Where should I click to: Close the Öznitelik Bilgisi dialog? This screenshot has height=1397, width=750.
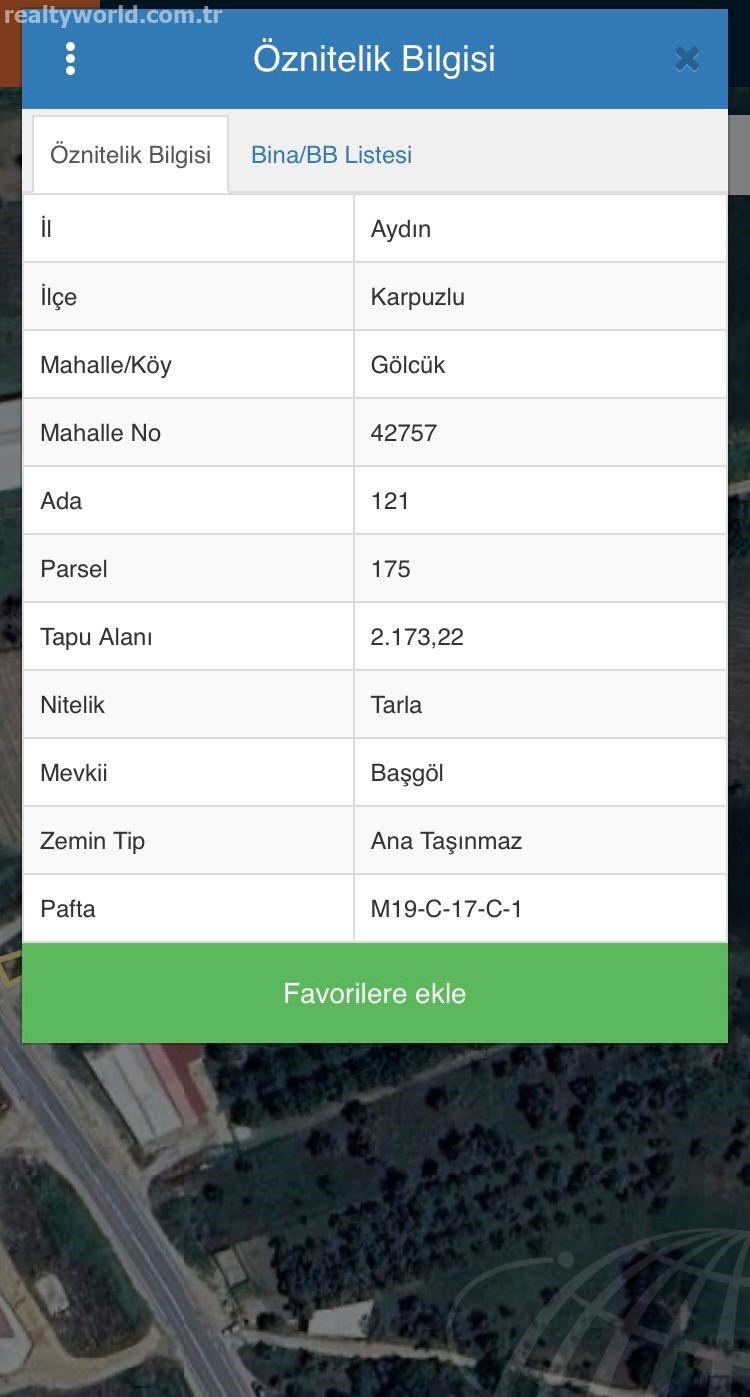coord(687,60)
